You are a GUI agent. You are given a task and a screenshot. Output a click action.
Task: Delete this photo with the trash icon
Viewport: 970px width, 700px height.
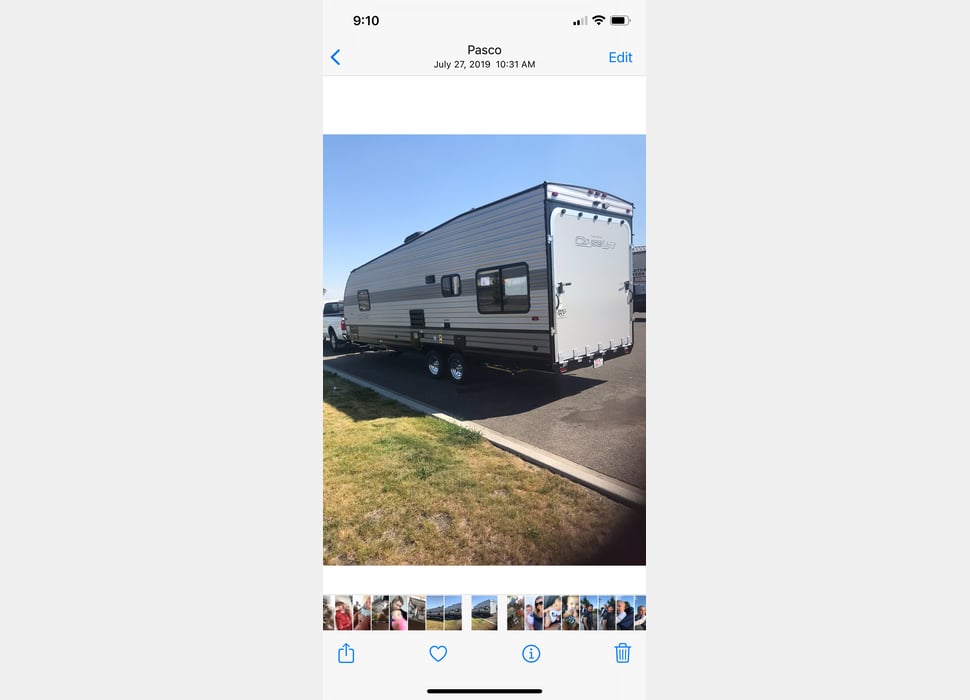point(622,653)
